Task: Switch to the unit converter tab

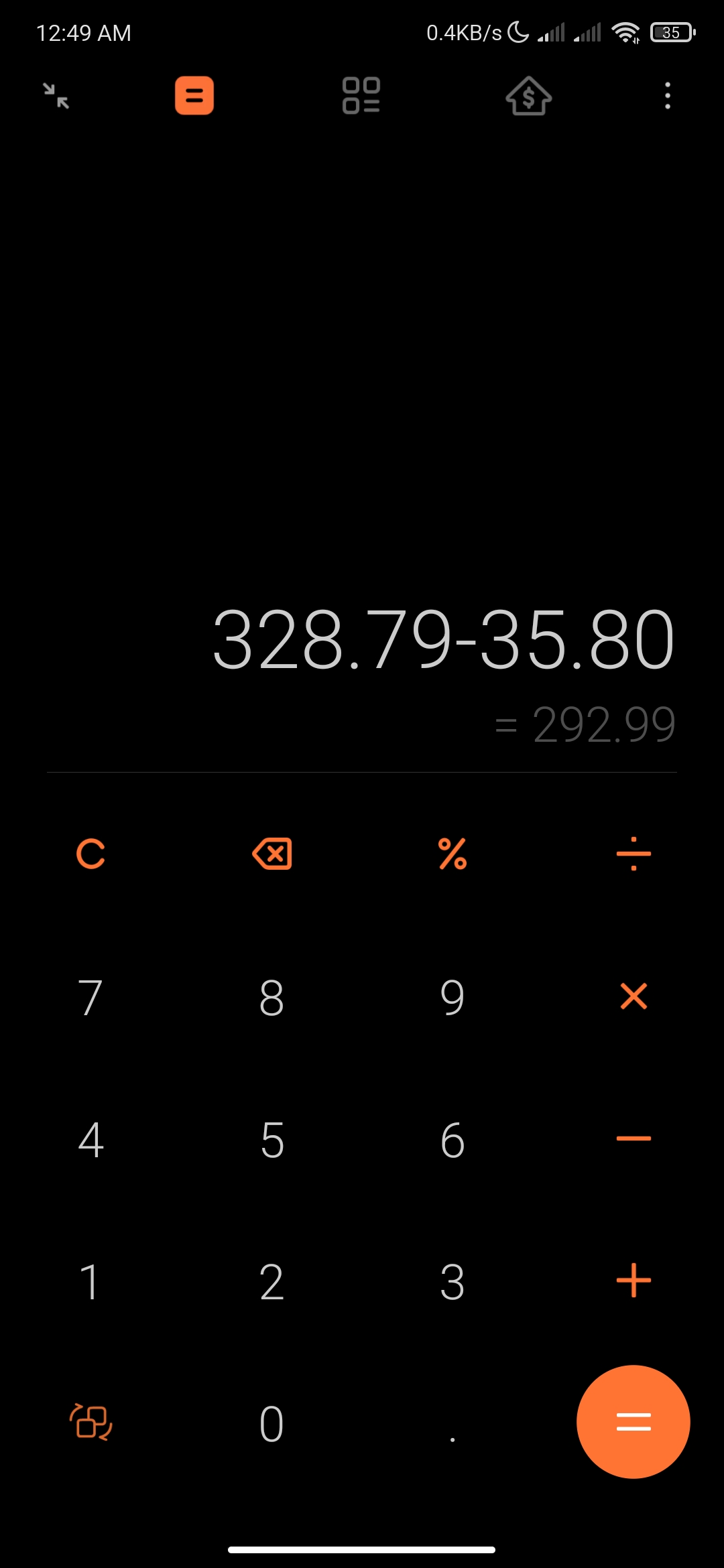Action: 361,96
